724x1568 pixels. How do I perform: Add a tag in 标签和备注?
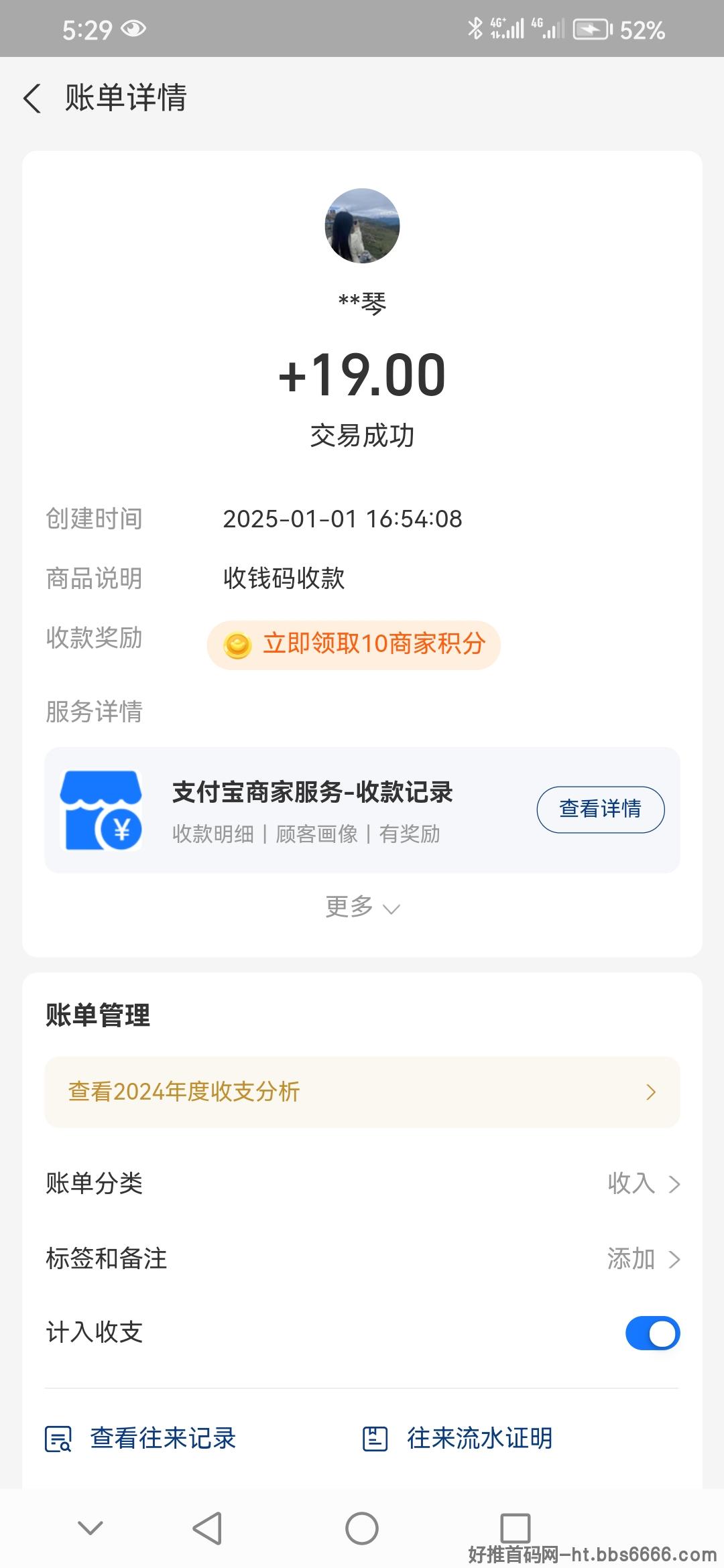coord(362,1259)
